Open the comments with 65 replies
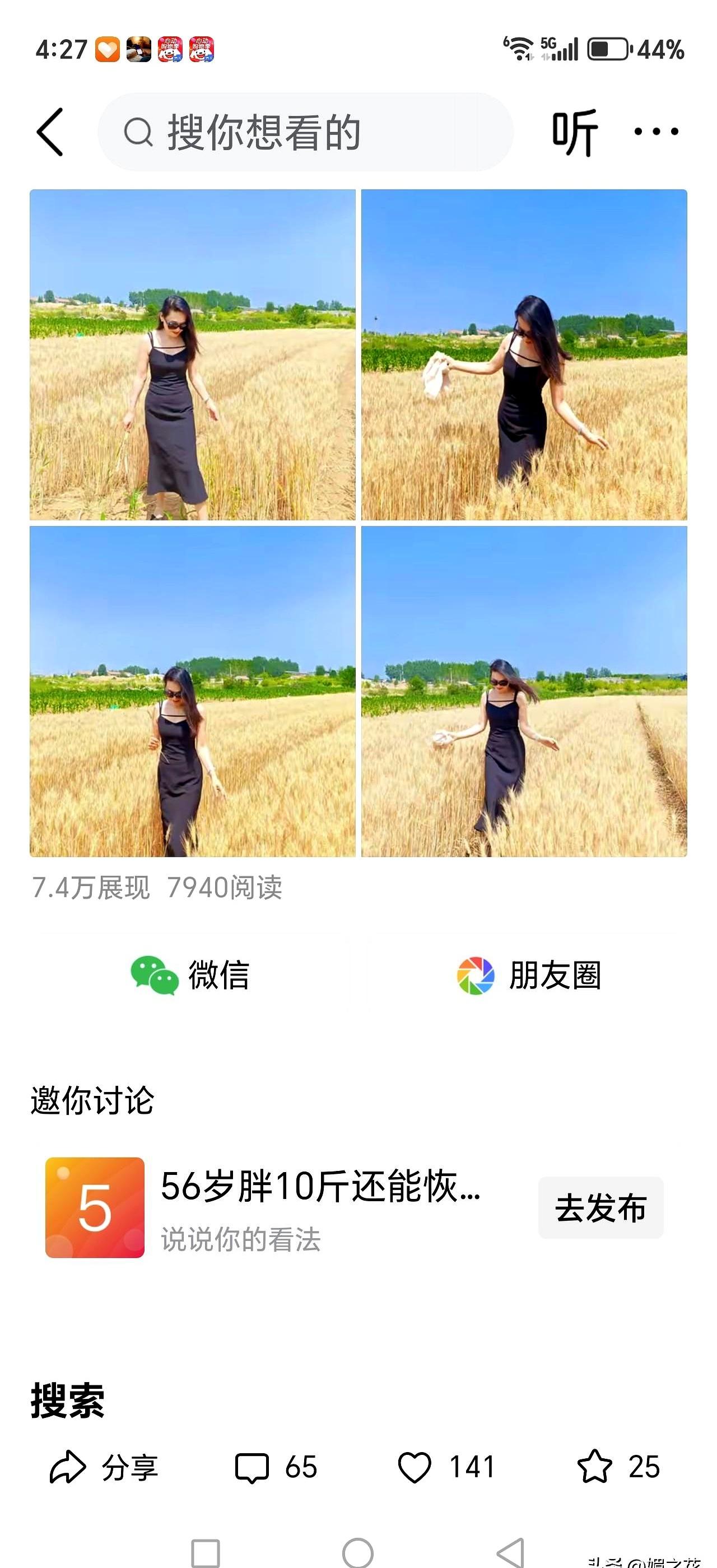 [276, 1467]
